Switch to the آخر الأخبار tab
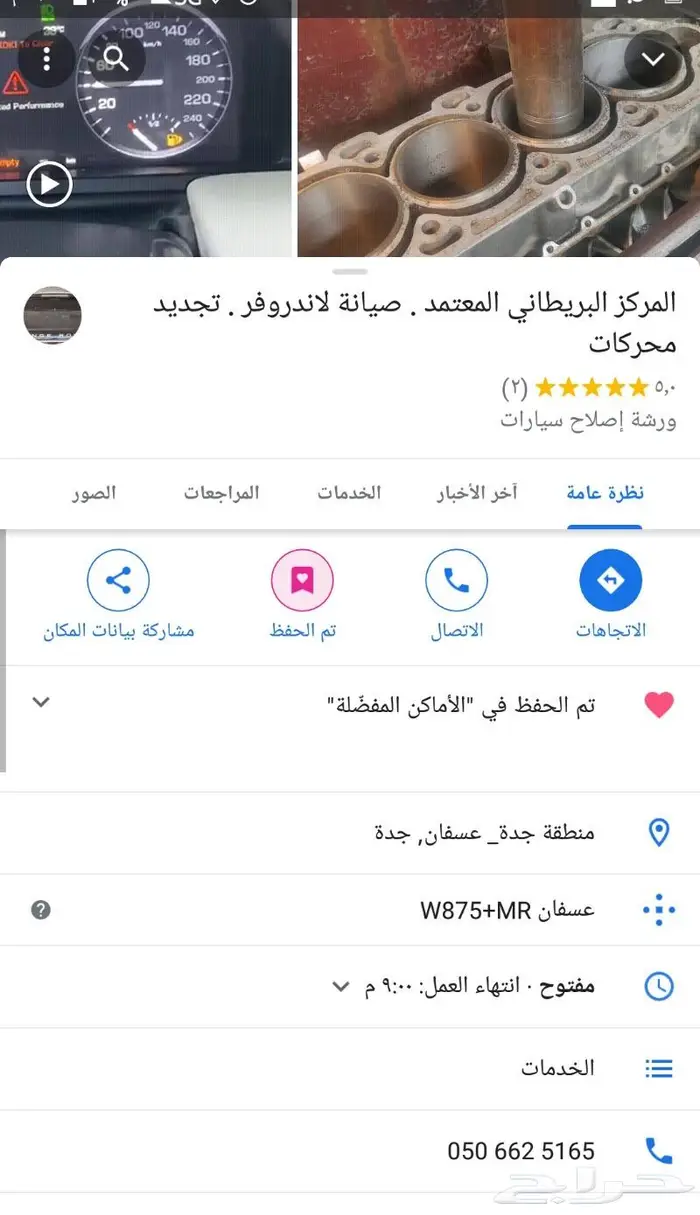 click(477, 493)
